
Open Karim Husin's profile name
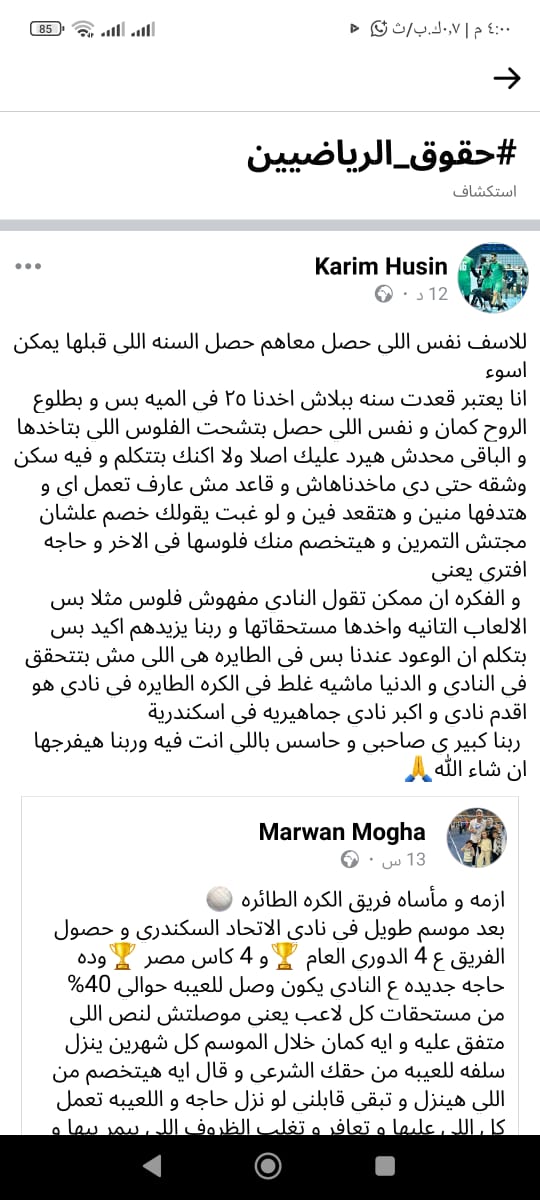(380, 265)
